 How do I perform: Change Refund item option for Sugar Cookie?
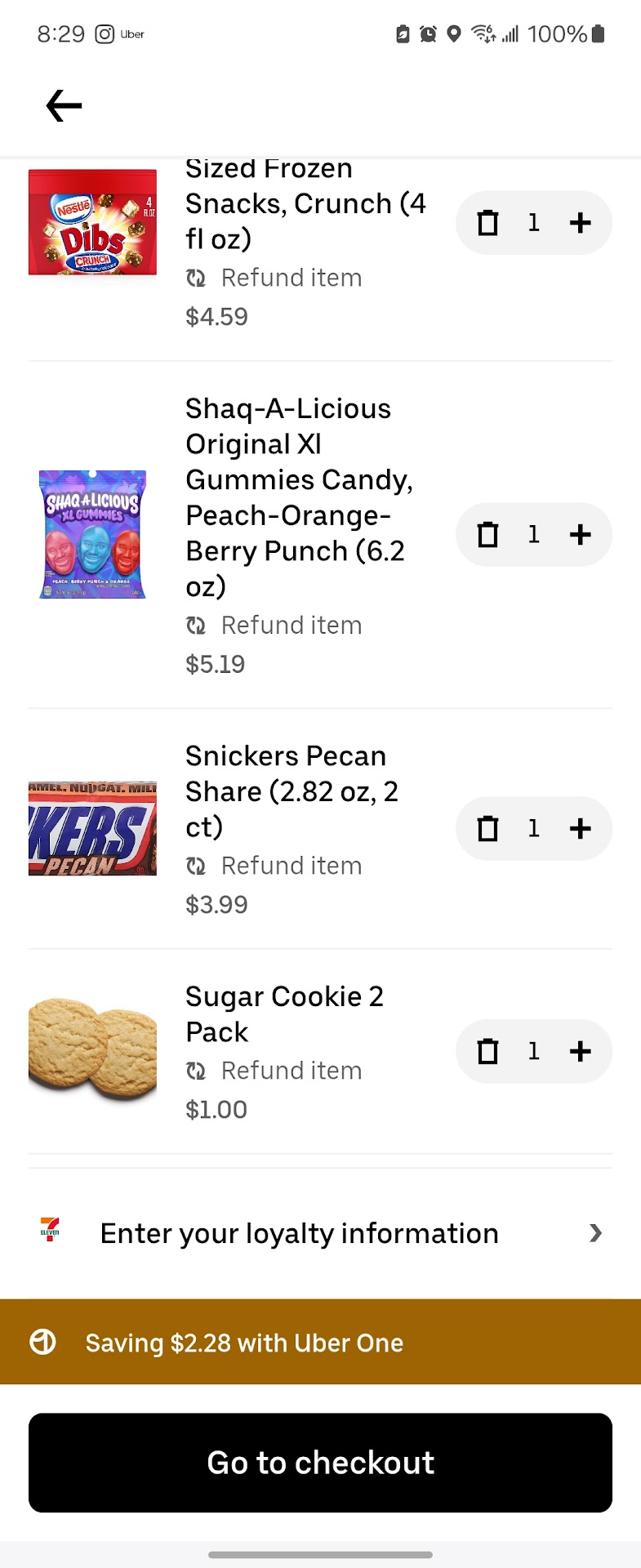(274, 1071)
